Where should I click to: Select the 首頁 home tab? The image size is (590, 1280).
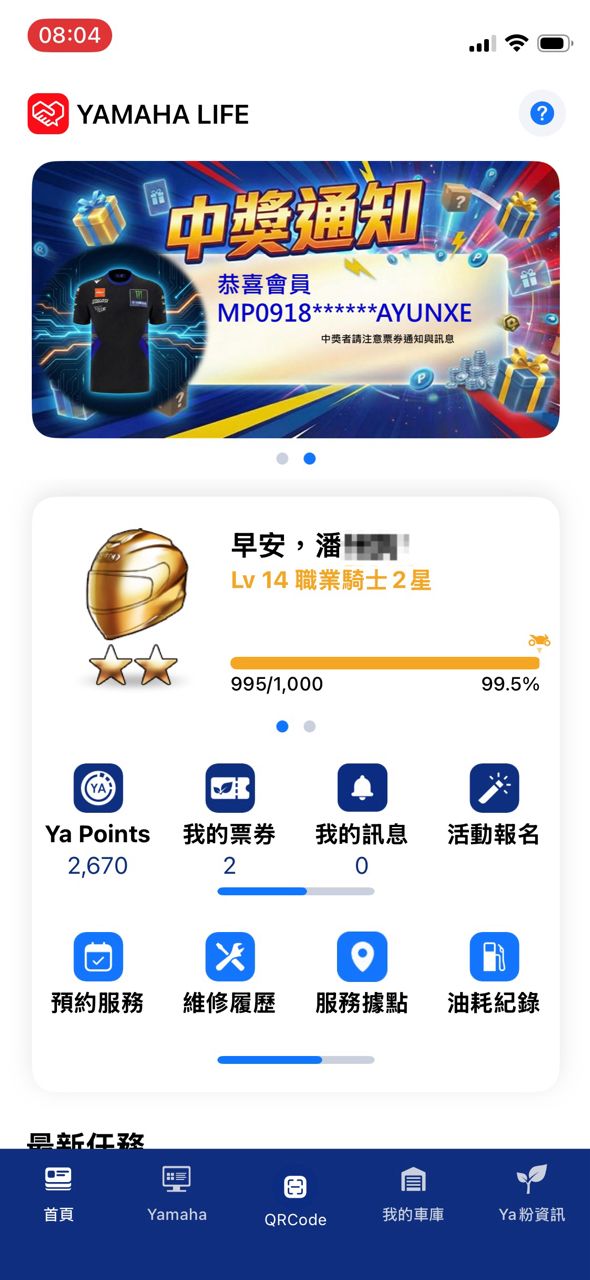[x=58, y=1194]
